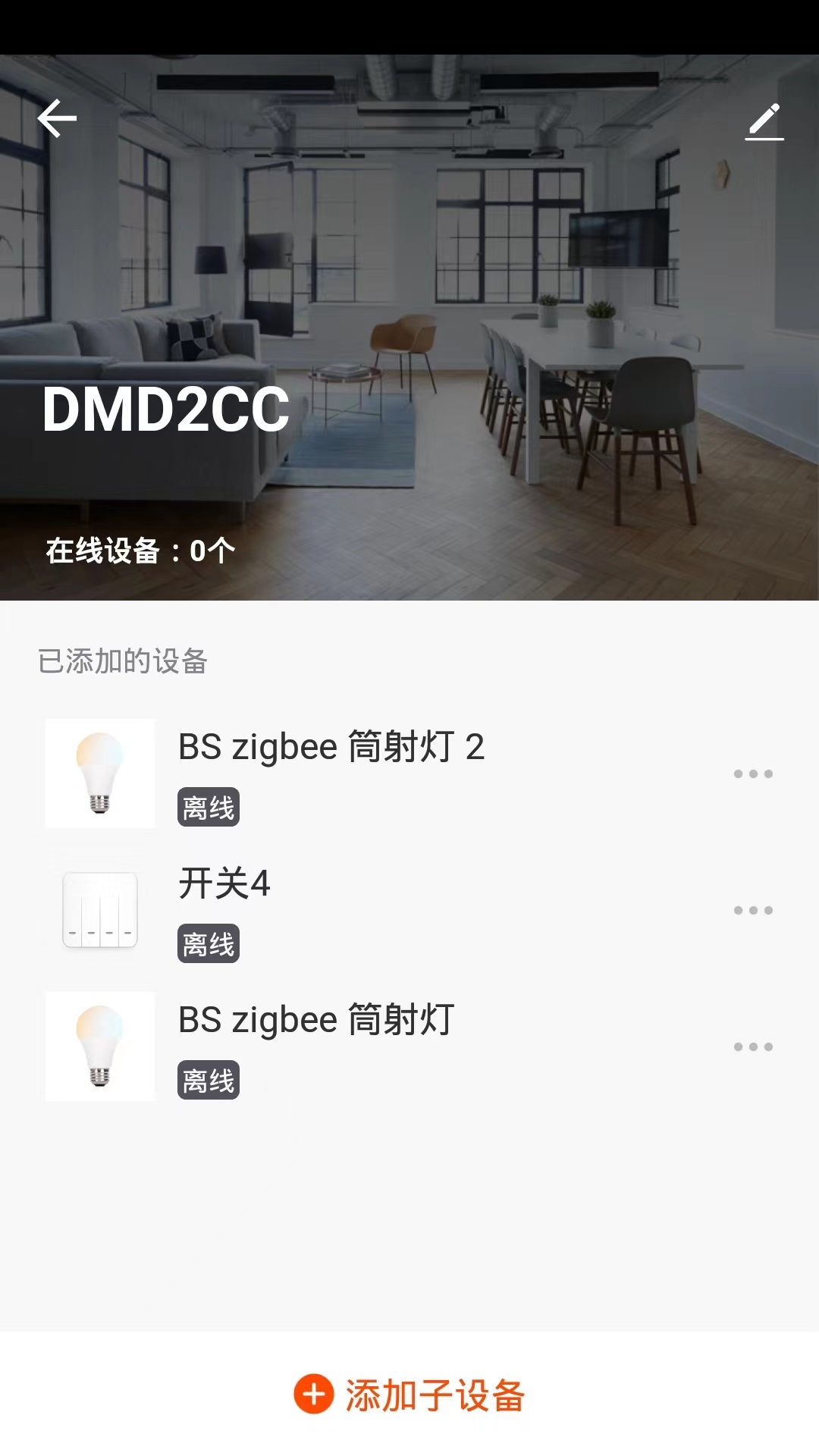
Task: Tap the pencil edit icon
Action: (764, 121)
